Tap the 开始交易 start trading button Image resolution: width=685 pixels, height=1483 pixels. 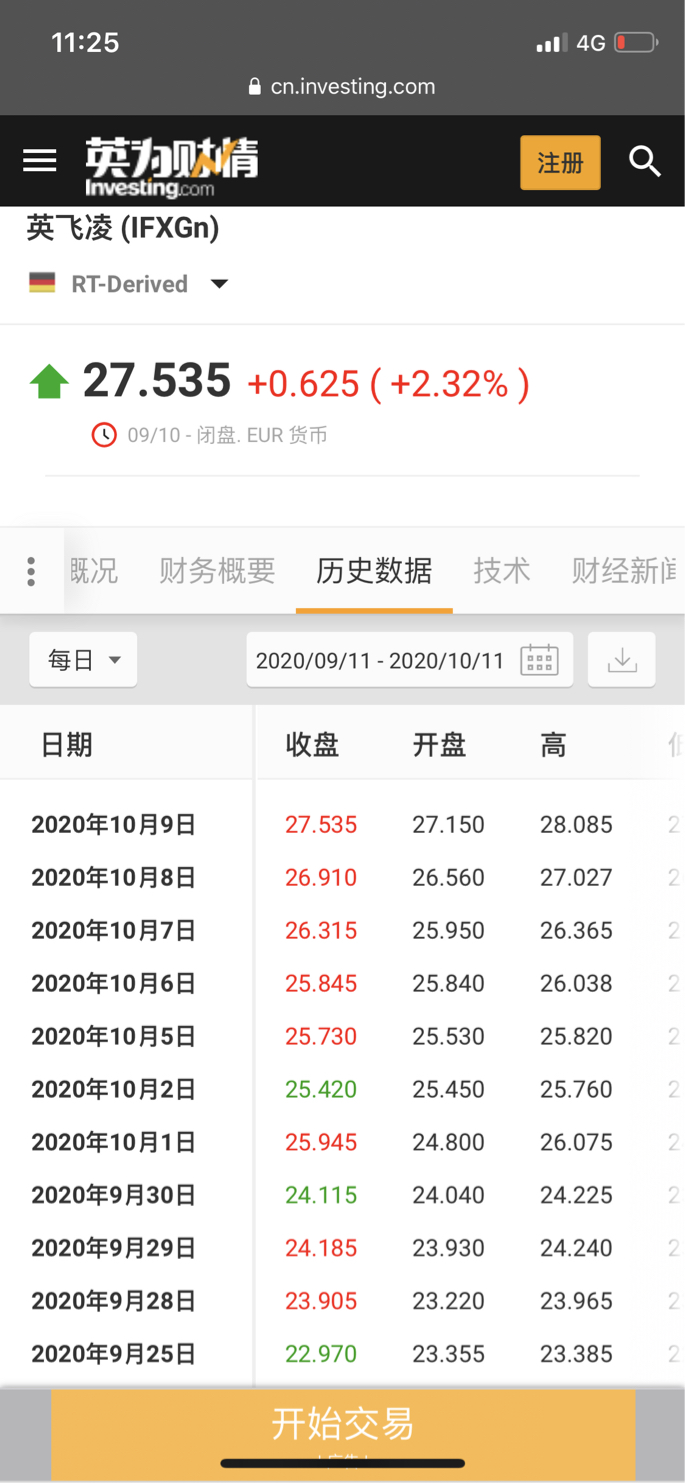(x=343, y=1423)
